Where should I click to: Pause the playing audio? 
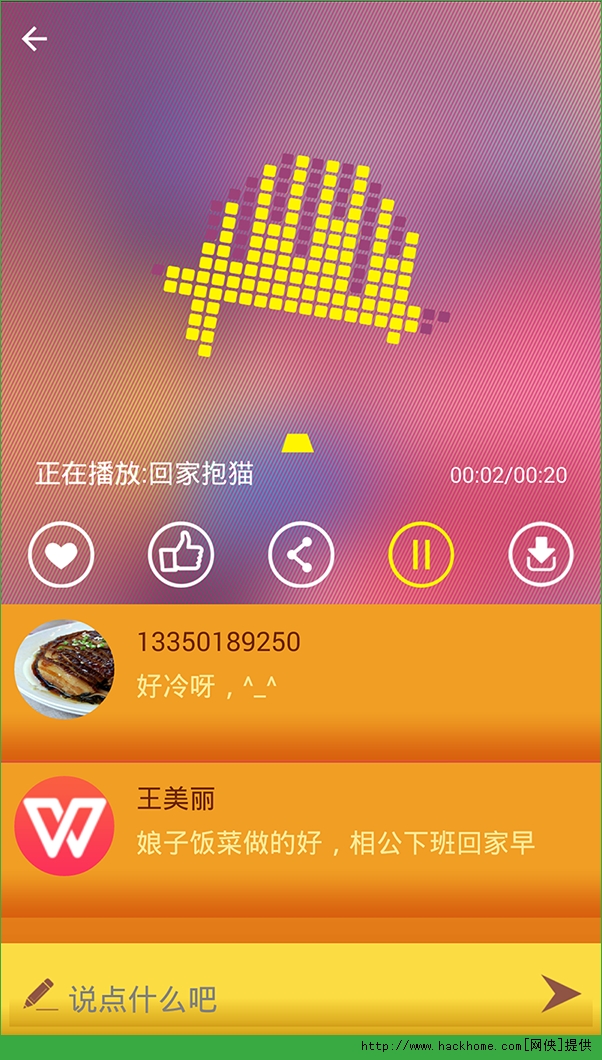click(421, 554)
